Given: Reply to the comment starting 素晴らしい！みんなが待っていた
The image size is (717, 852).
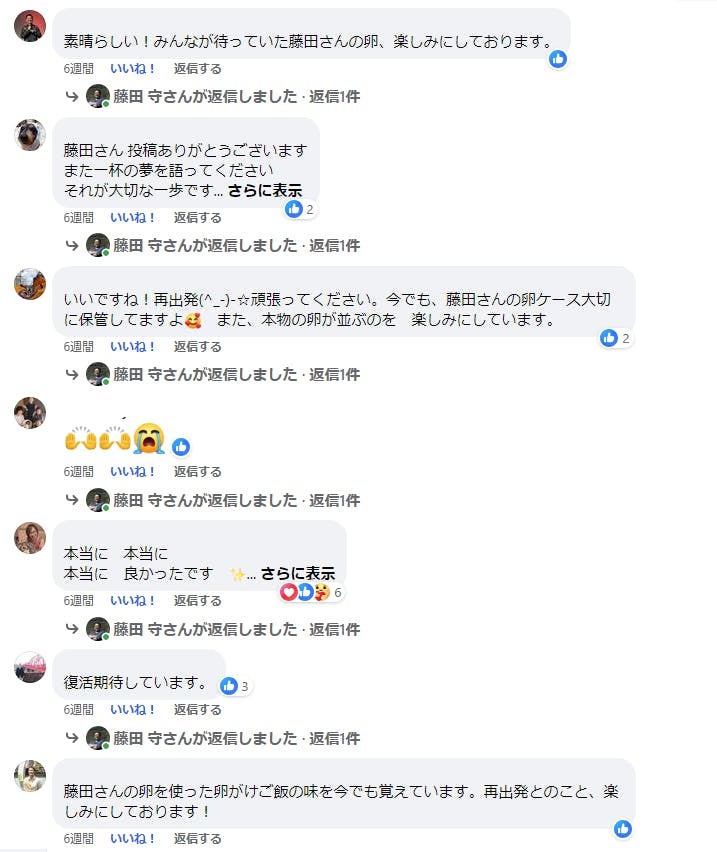Looking at the screenshot, I should tap(197, 69).
